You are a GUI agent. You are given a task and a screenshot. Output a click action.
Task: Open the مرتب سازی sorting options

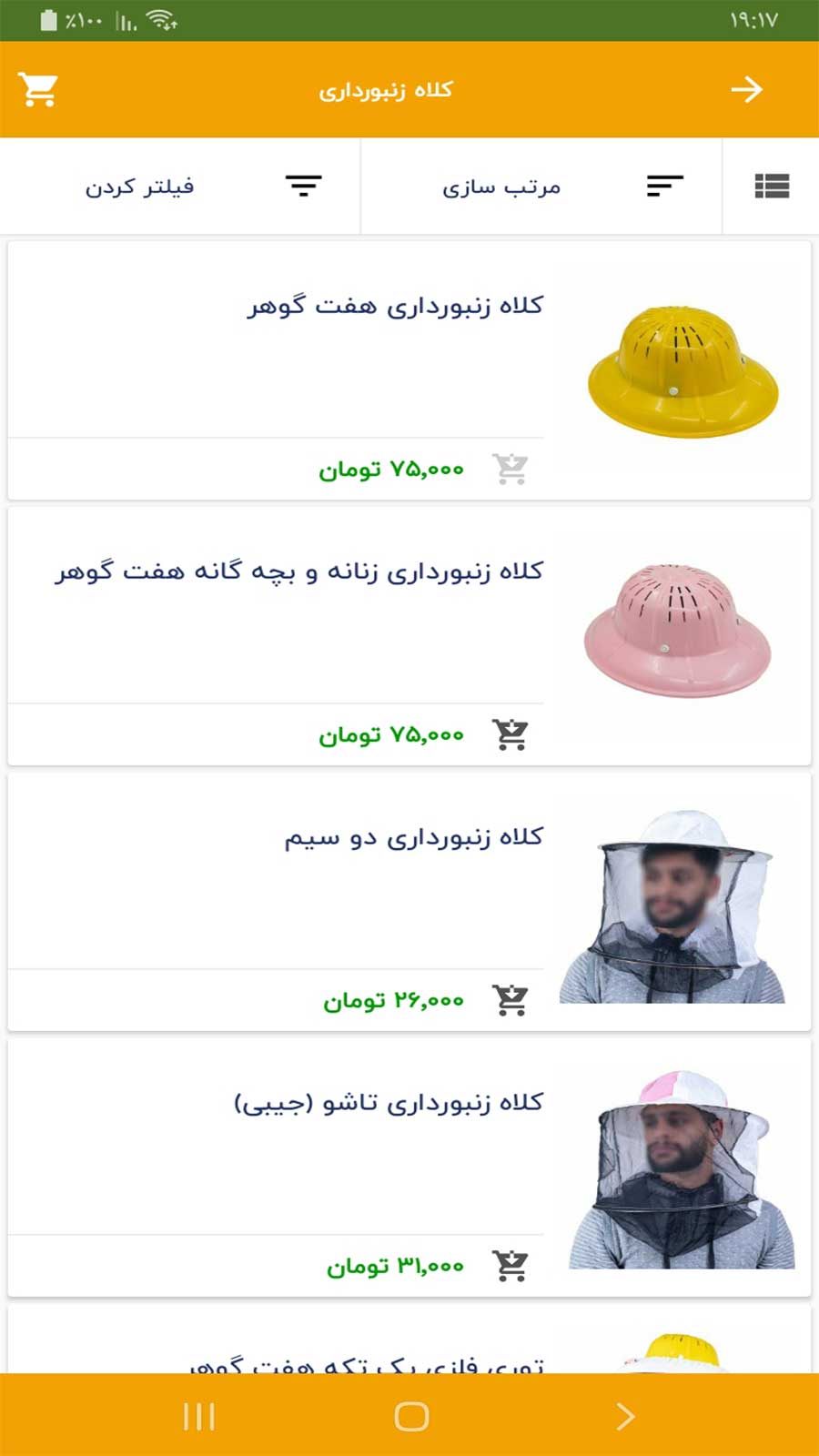(500, 186)
